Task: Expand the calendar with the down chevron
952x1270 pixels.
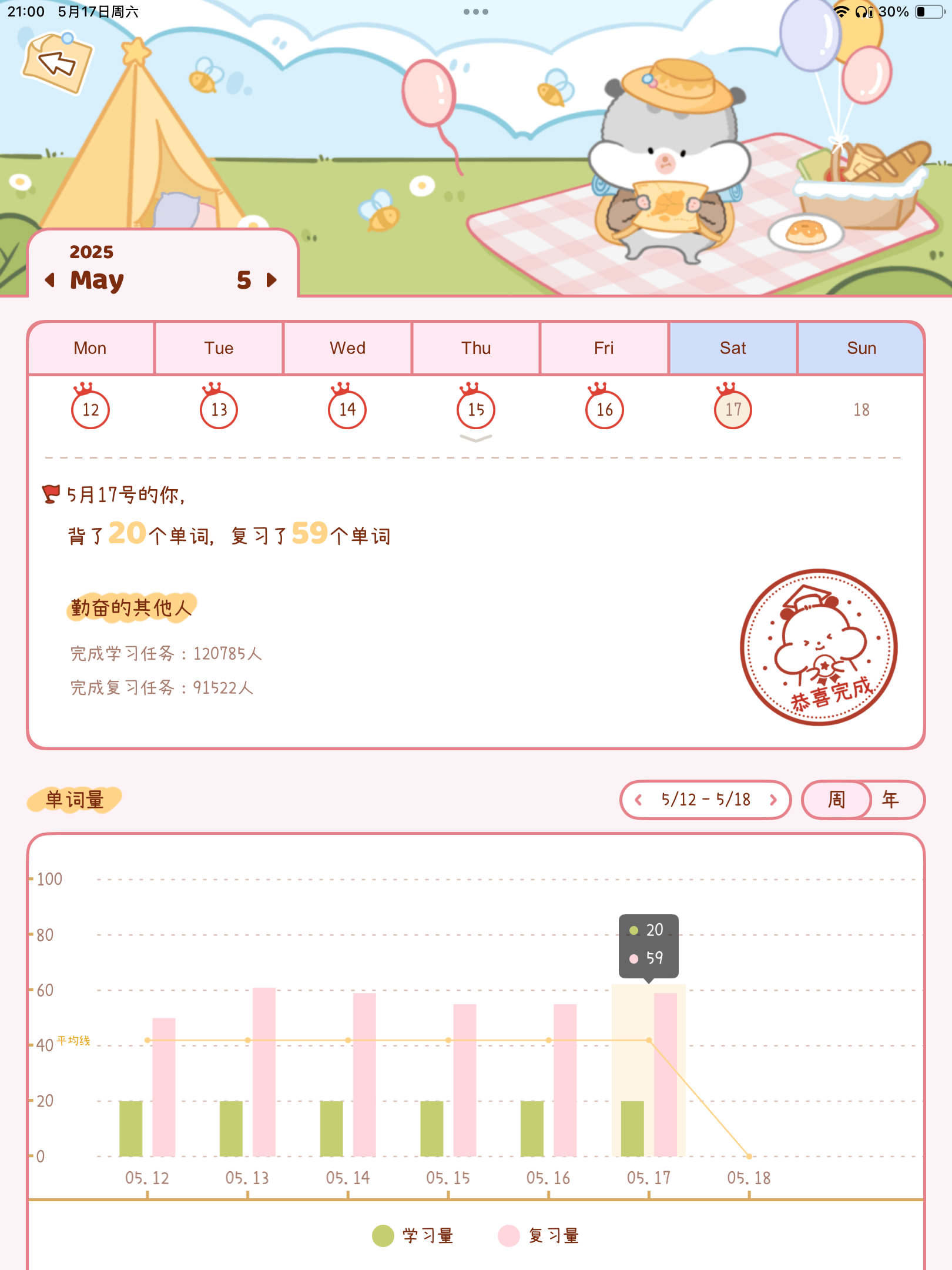Action: pyautogui.click(x=476, y=439)
